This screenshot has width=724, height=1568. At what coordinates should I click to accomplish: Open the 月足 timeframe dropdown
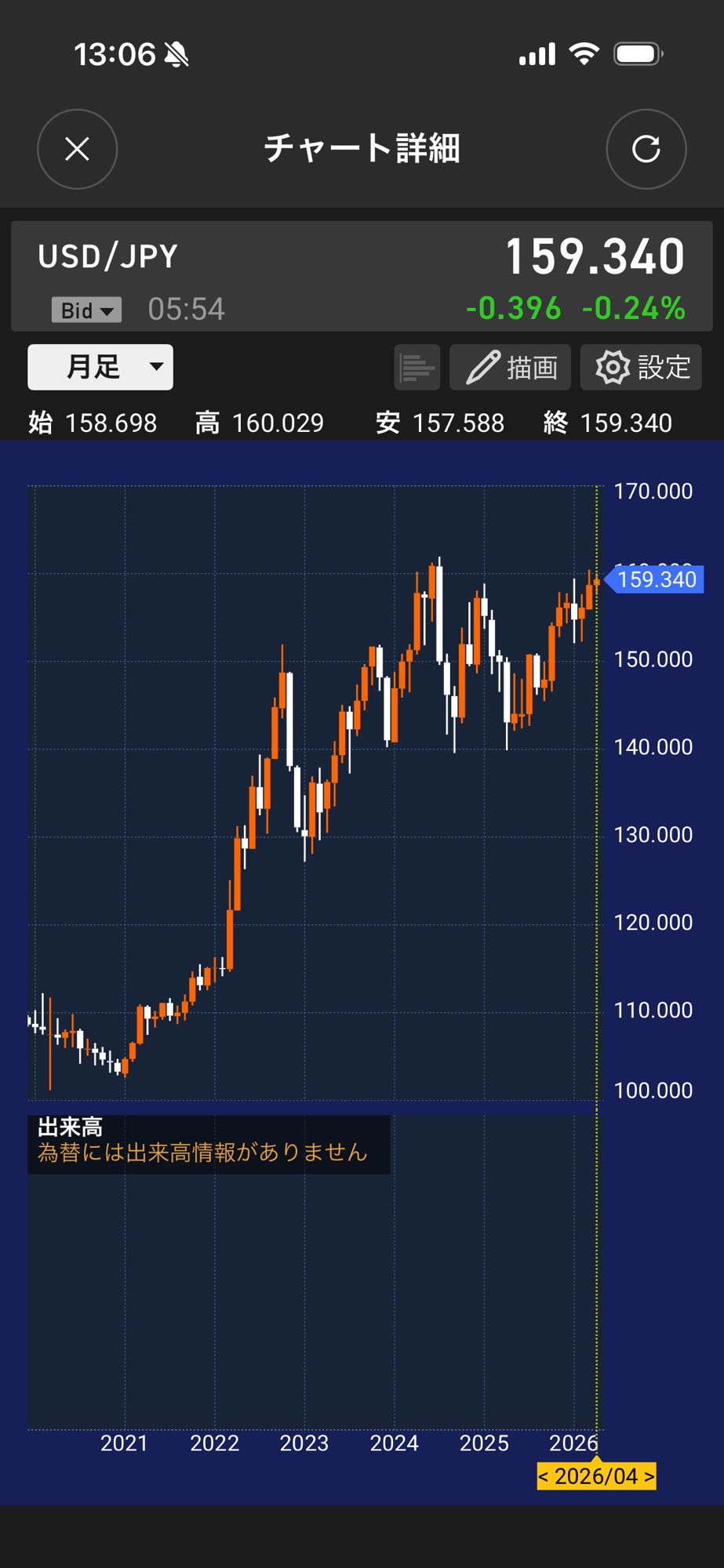pyautogui.click(x=100, y=367)
